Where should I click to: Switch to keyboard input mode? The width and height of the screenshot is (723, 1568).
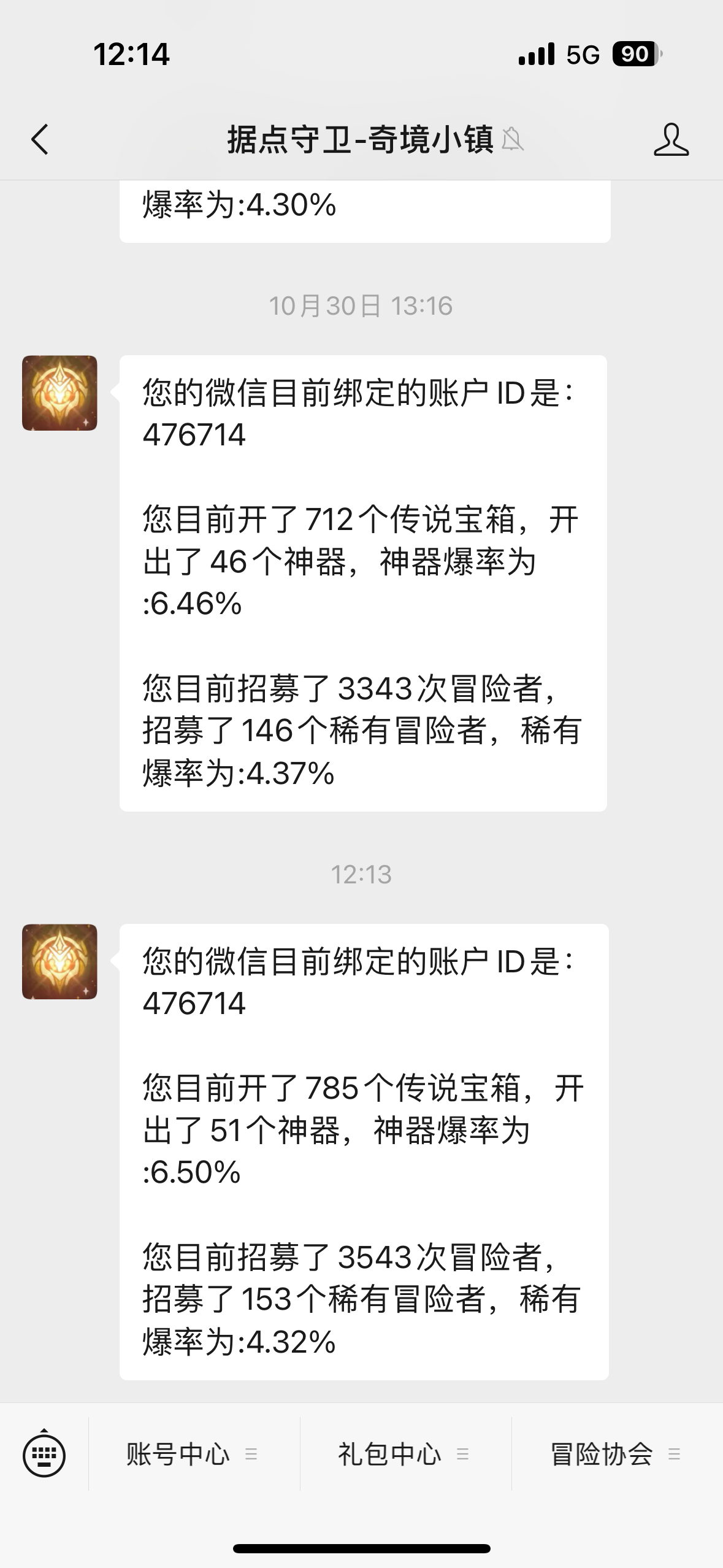44,1455
